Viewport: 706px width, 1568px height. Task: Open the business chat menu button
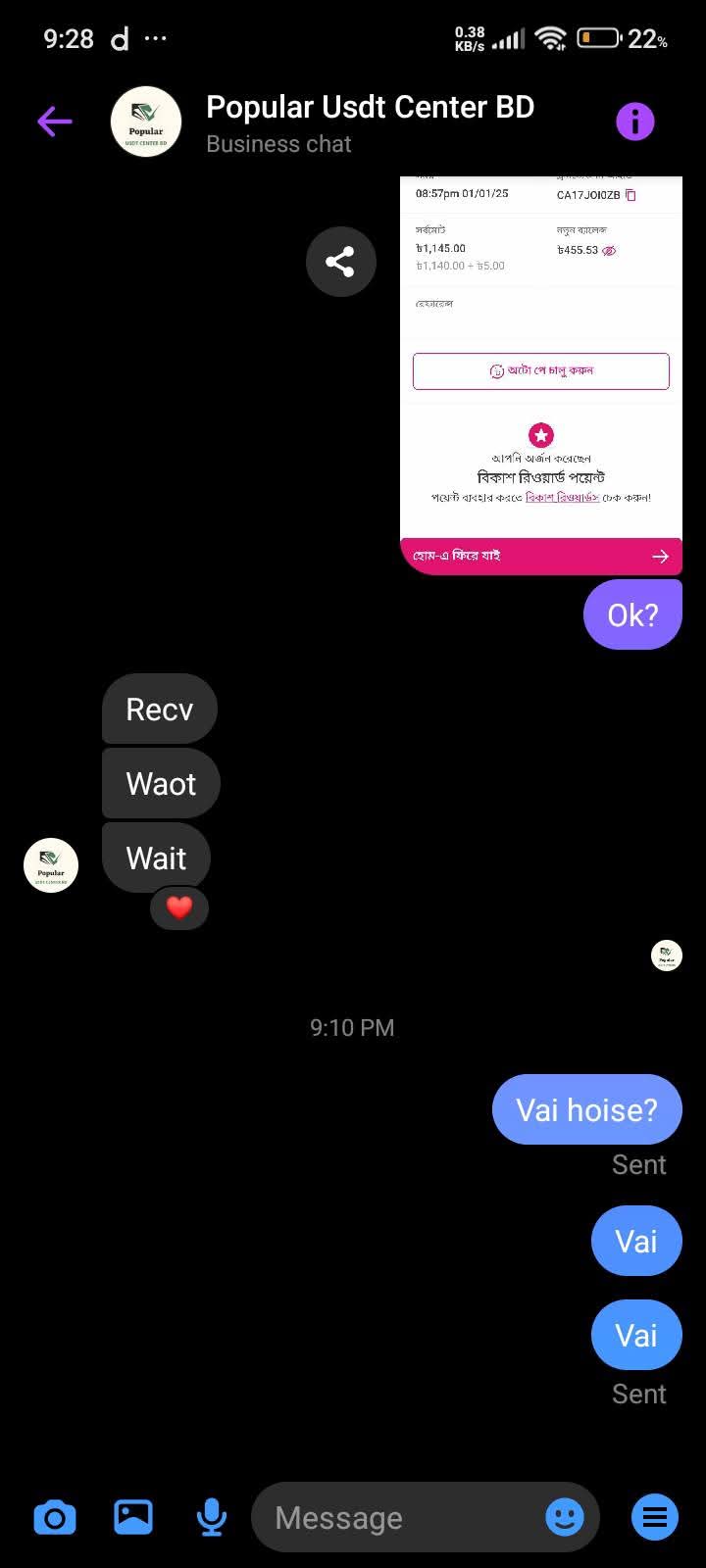click(x=655, y=1517)
